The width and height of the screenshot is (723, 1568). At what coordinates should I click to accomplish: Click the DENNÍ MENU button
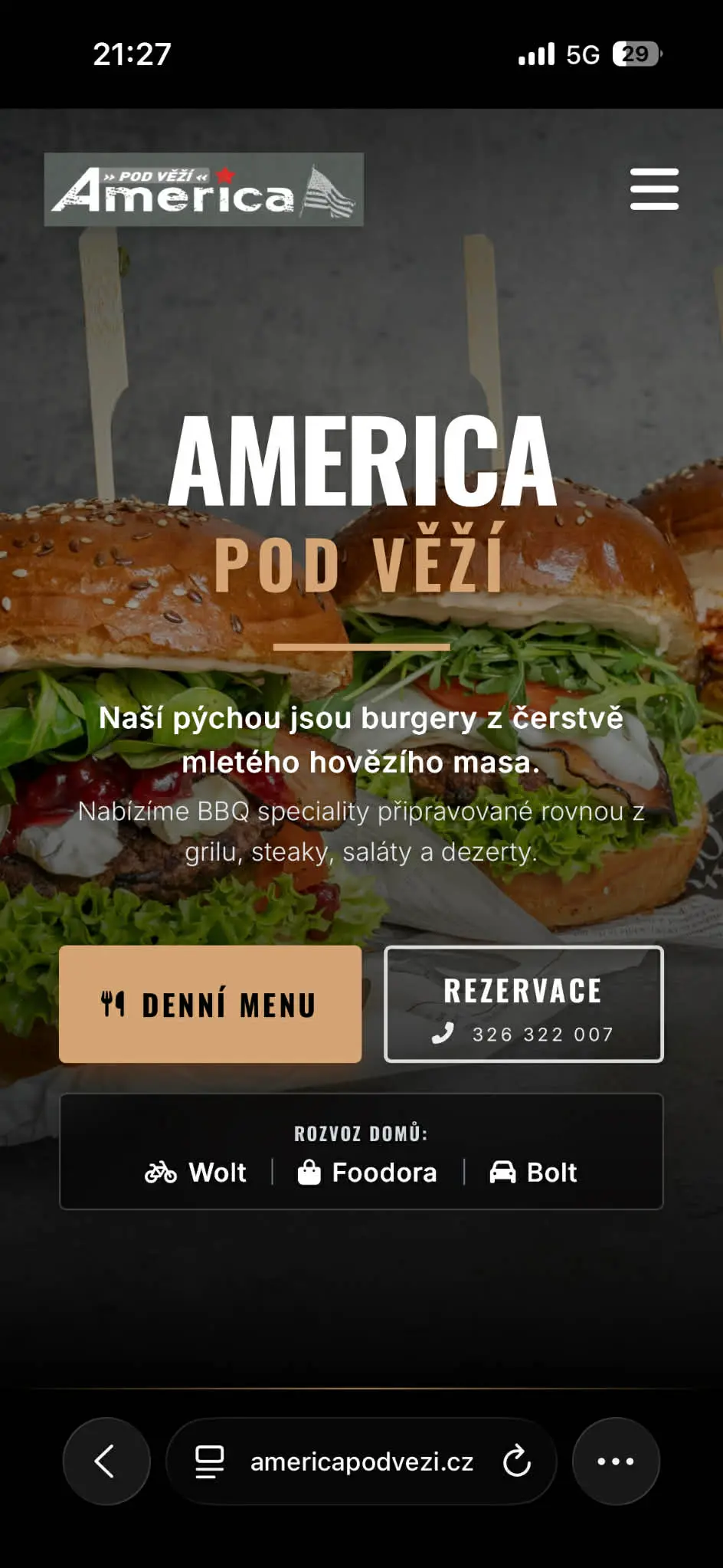pos(209,1003)
